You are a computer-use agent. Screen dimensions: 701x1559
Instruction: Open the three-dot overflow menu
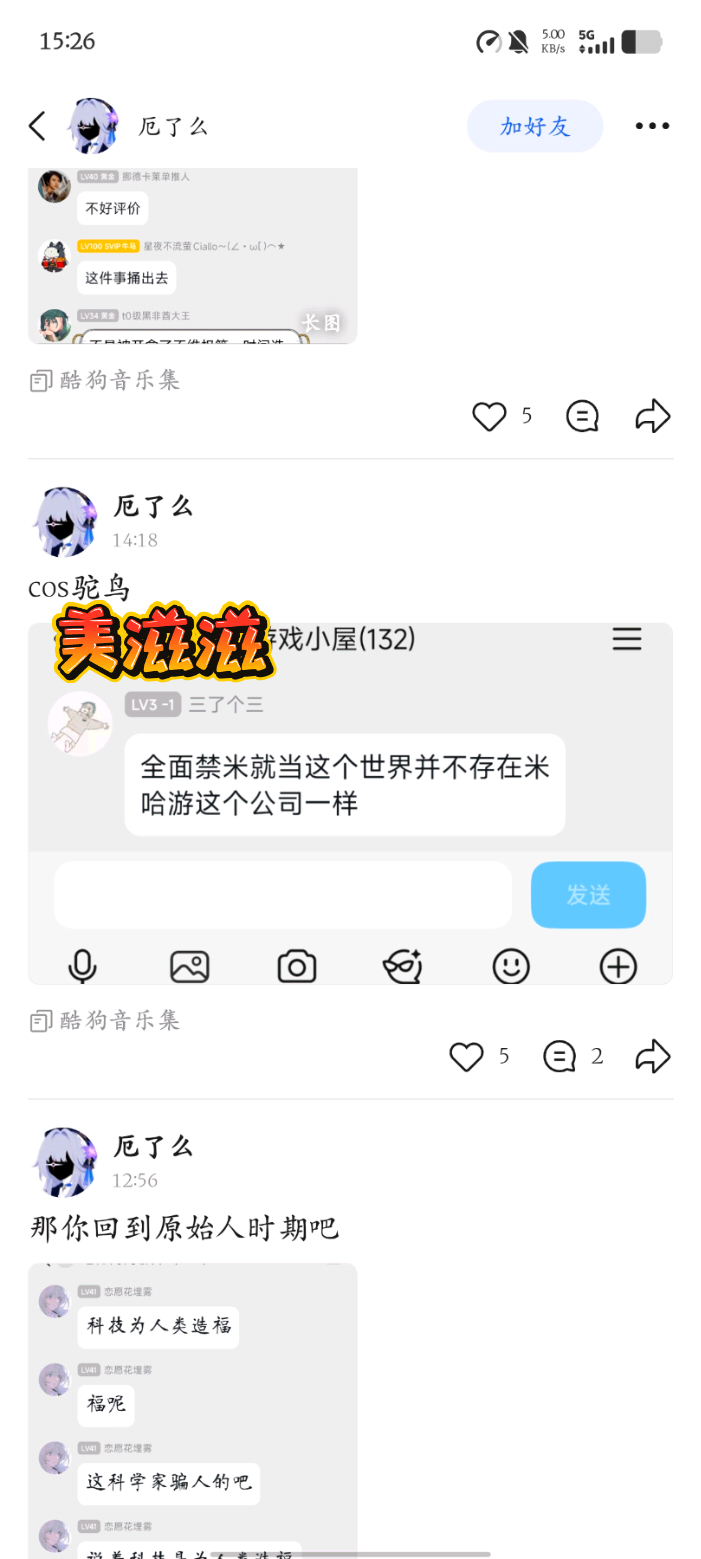652,126
